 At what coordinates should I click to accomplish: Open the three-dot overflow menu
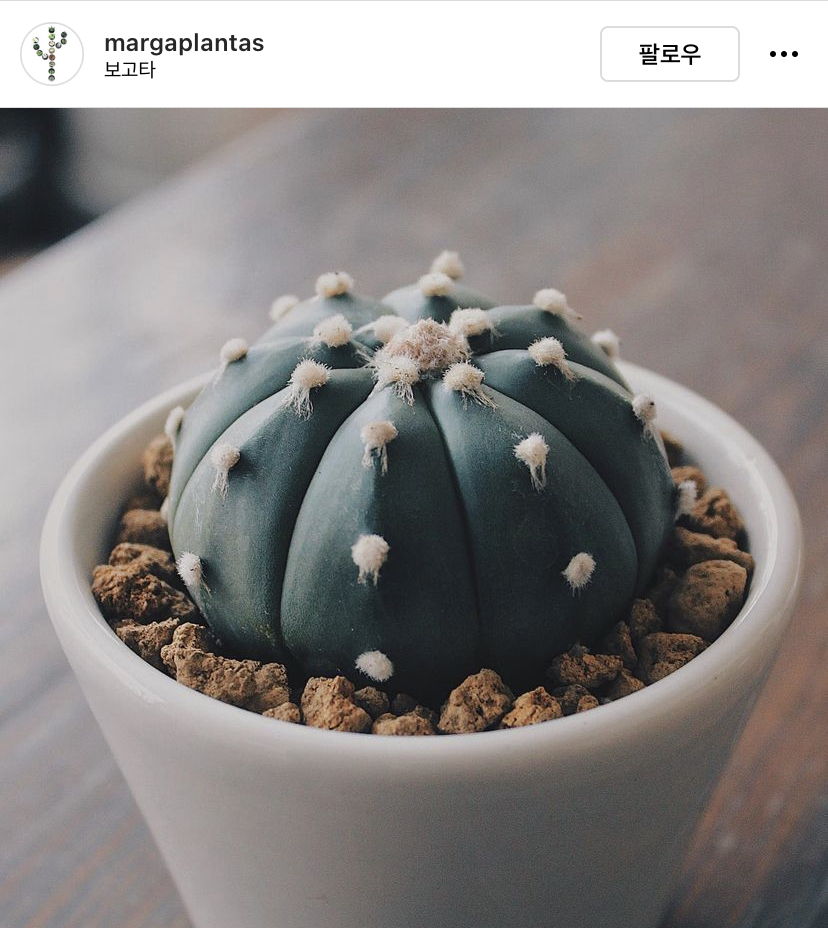click(783, 54)
